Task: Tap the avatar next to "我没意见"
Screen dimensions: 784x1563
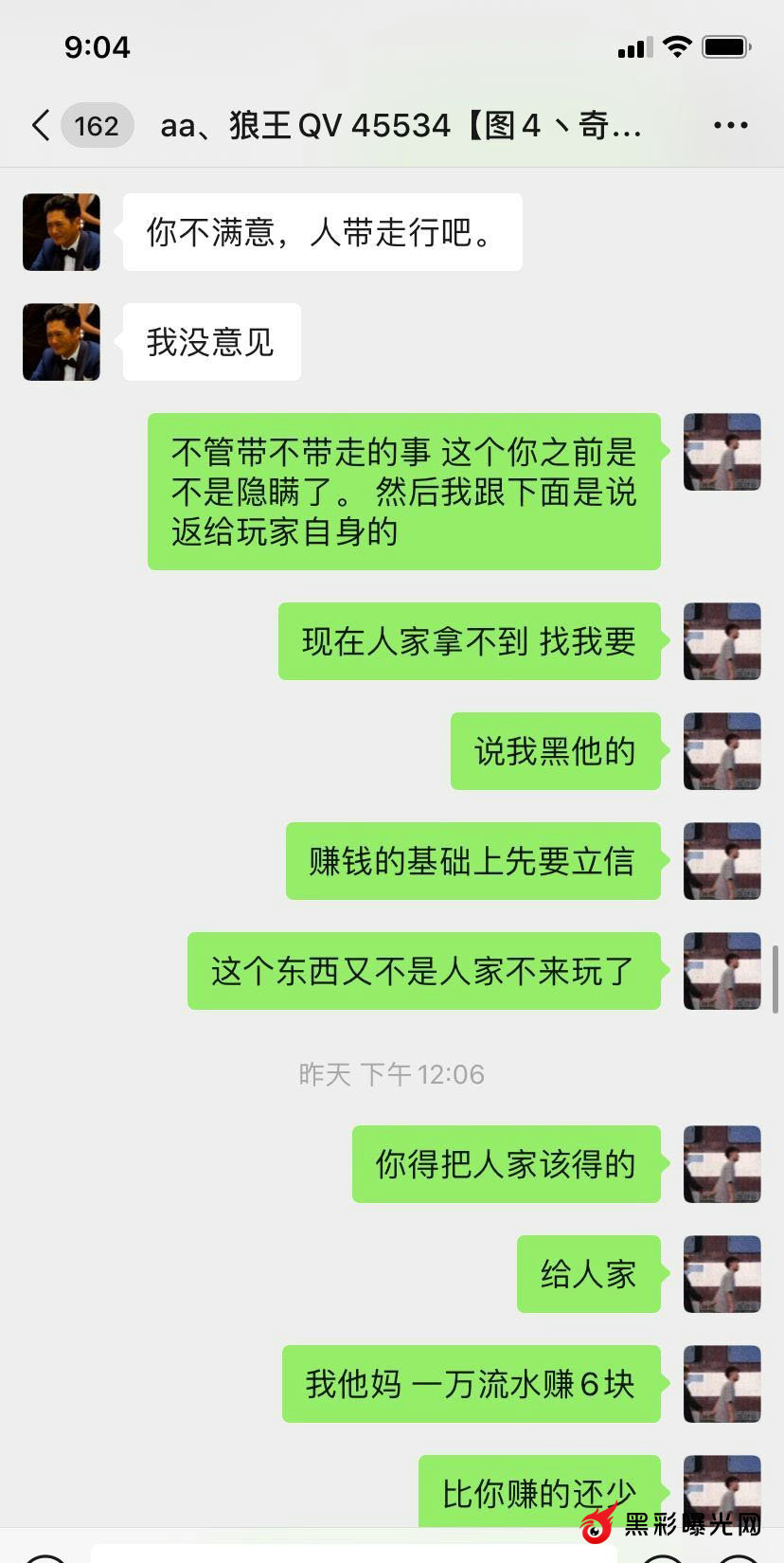Action: pos(62,342)
